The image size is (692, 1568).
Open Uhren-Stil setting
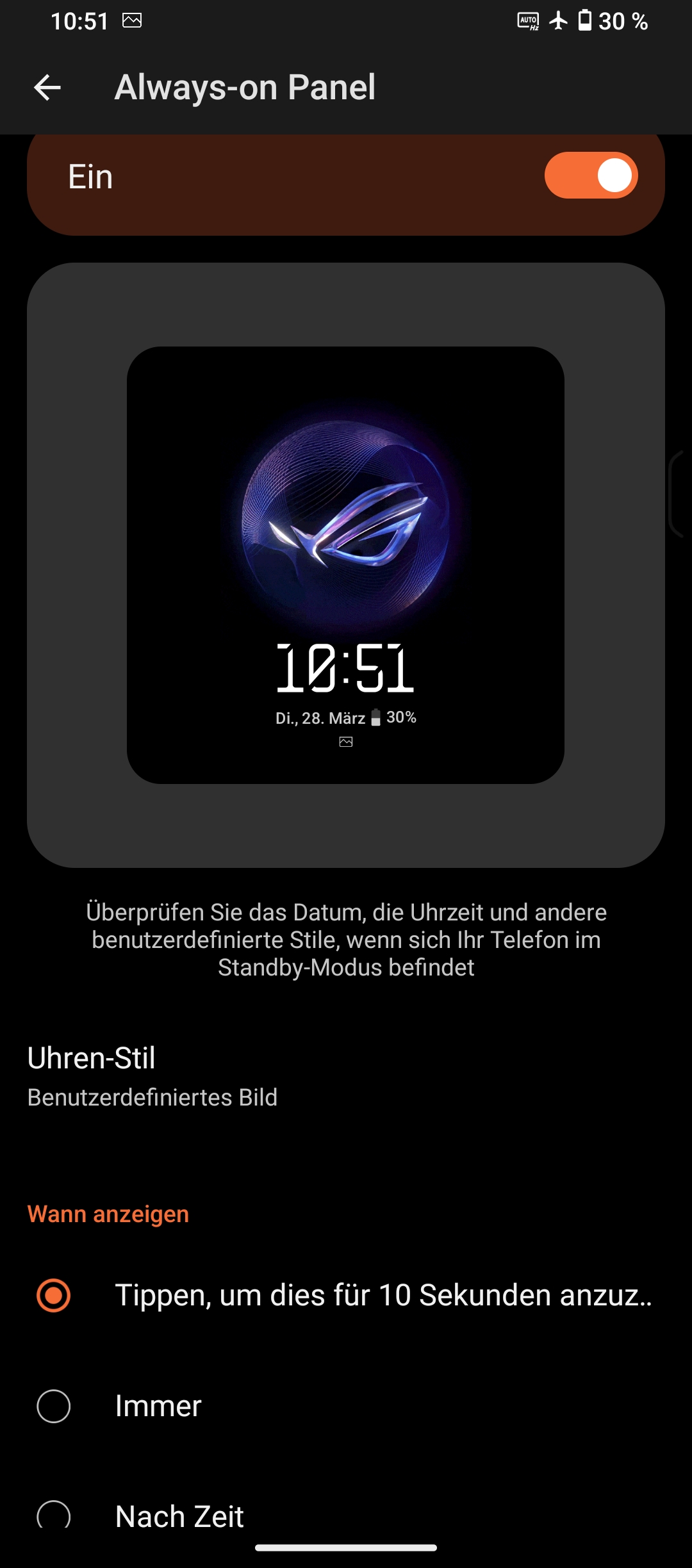point(346,1077)
